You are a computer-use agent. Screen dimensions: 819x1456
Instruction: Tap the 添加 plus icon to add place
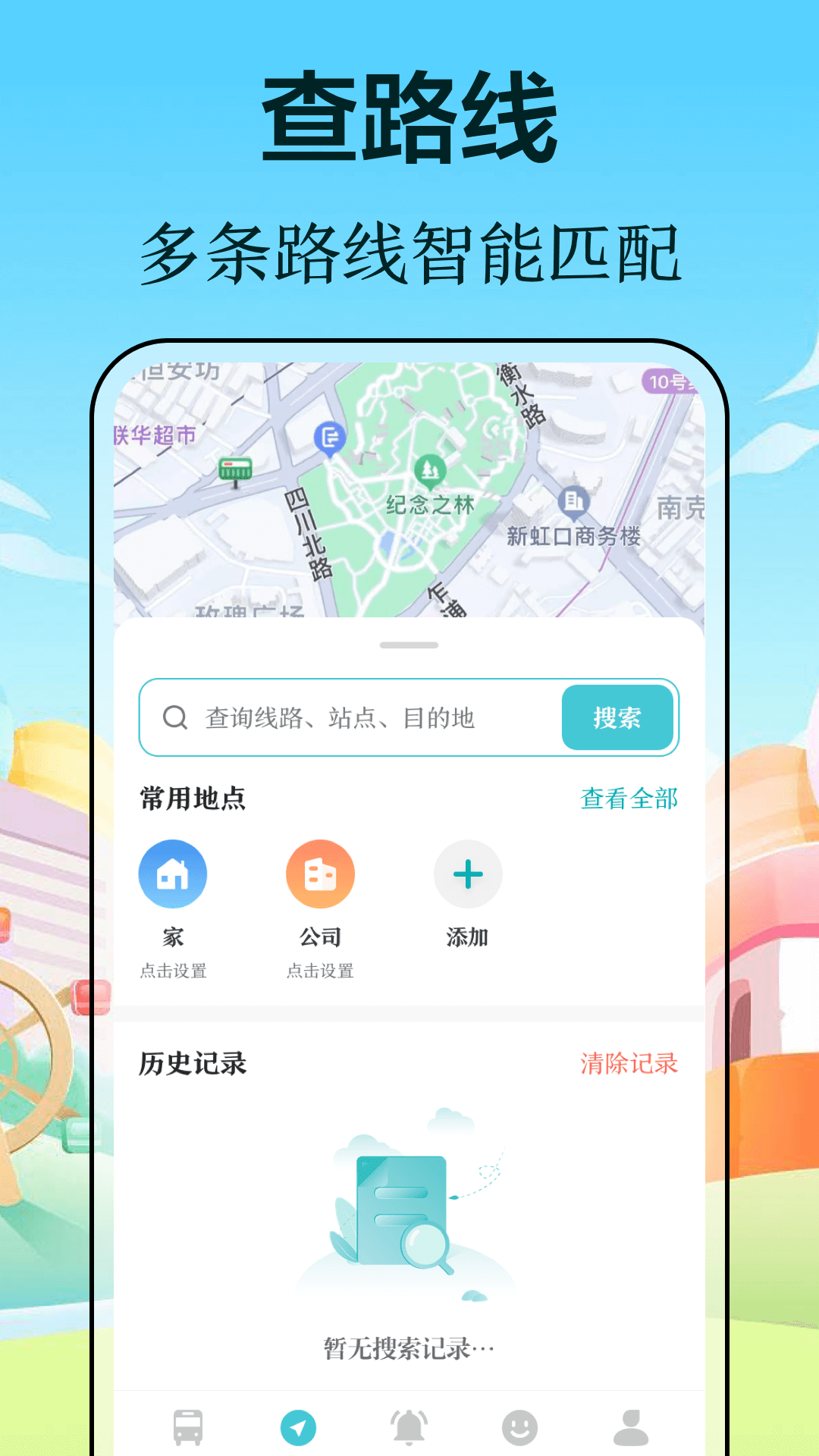click(x=468, y=874)
